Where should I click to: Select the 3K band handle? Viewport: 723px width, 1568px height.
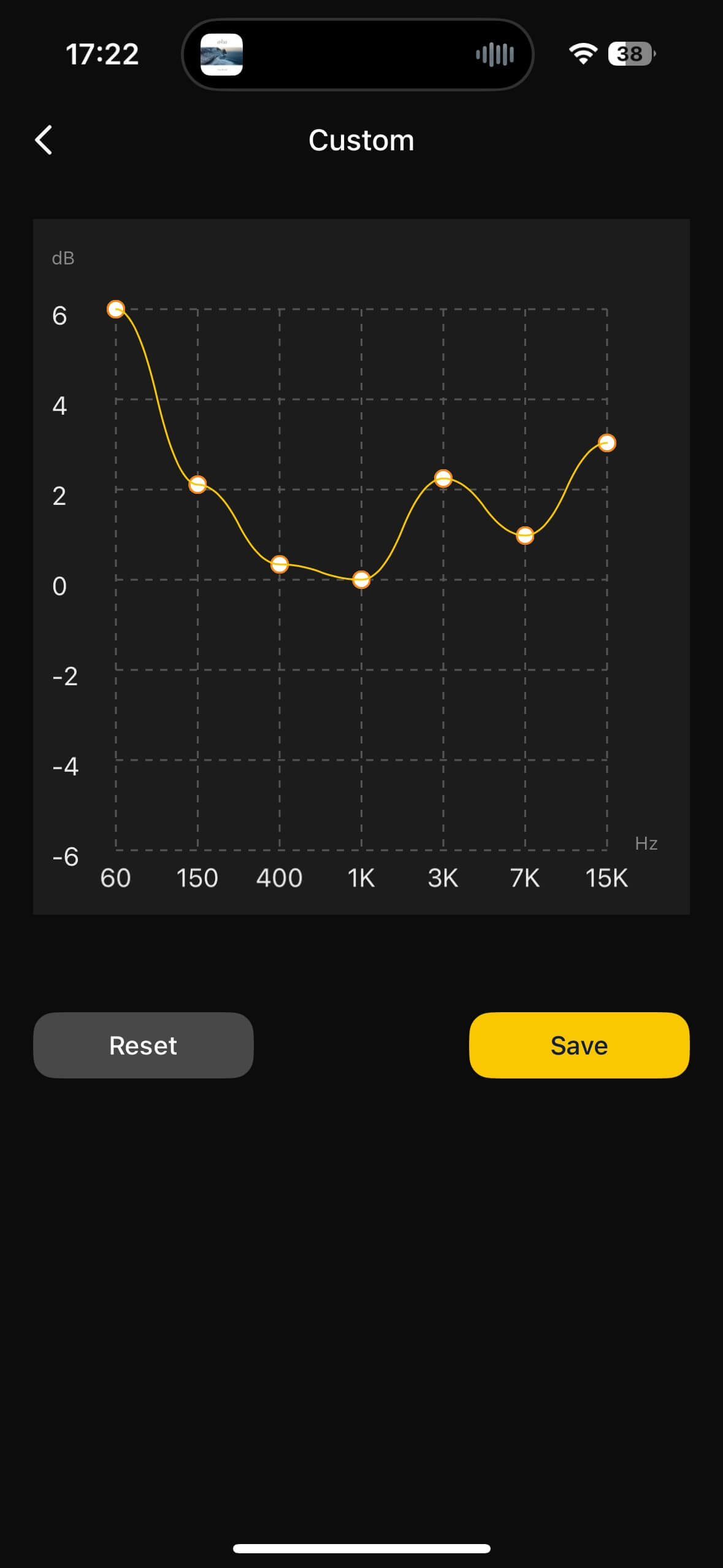tap(443, 478)
